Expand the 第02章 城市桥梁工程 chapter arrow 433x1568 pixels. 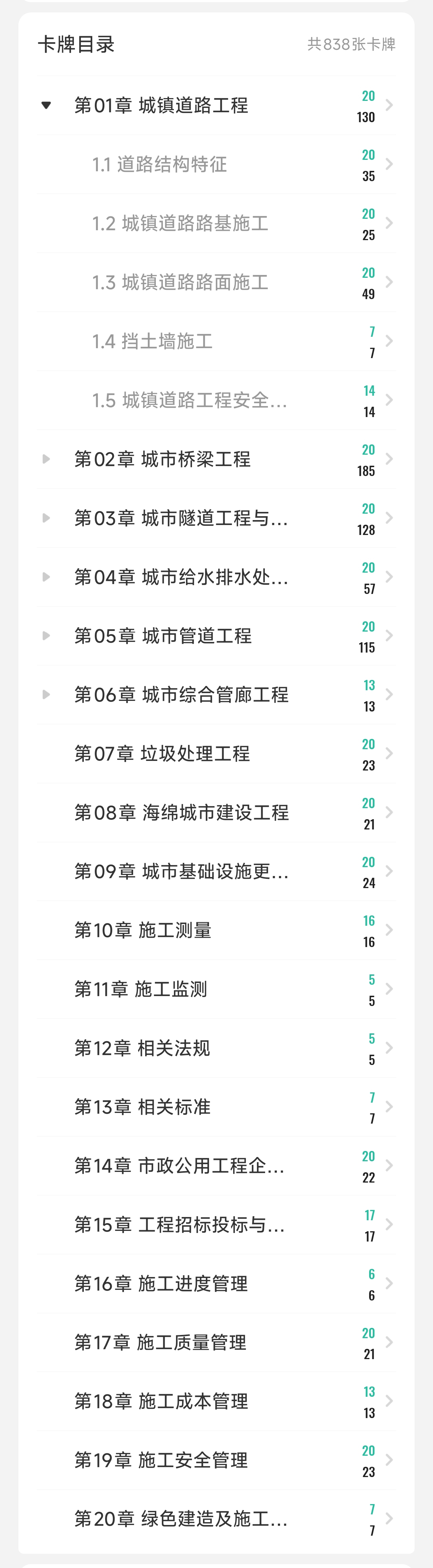[46, 459]
